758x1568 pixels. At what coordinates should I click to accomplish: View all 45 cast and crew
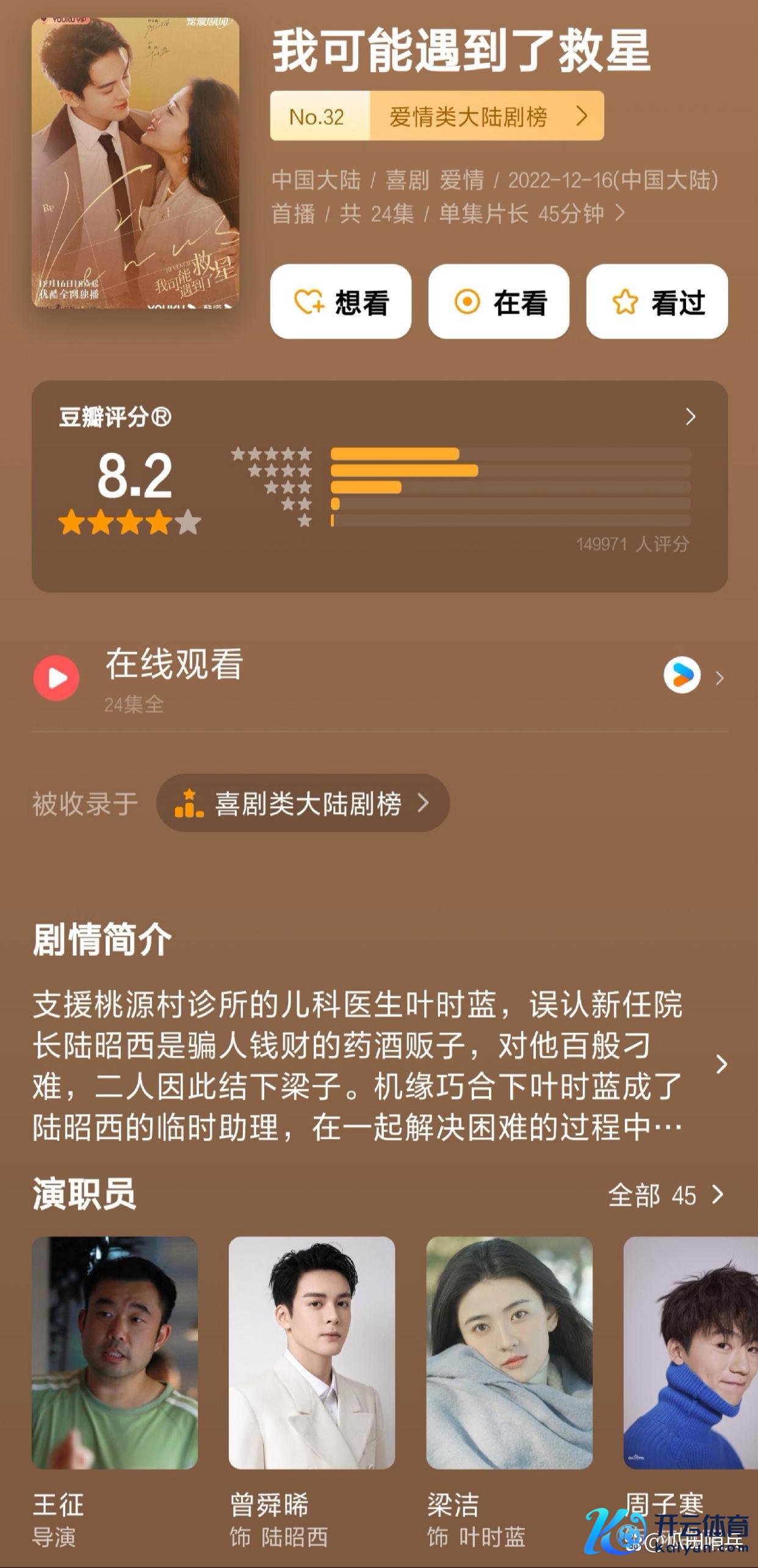point(665,1195)
